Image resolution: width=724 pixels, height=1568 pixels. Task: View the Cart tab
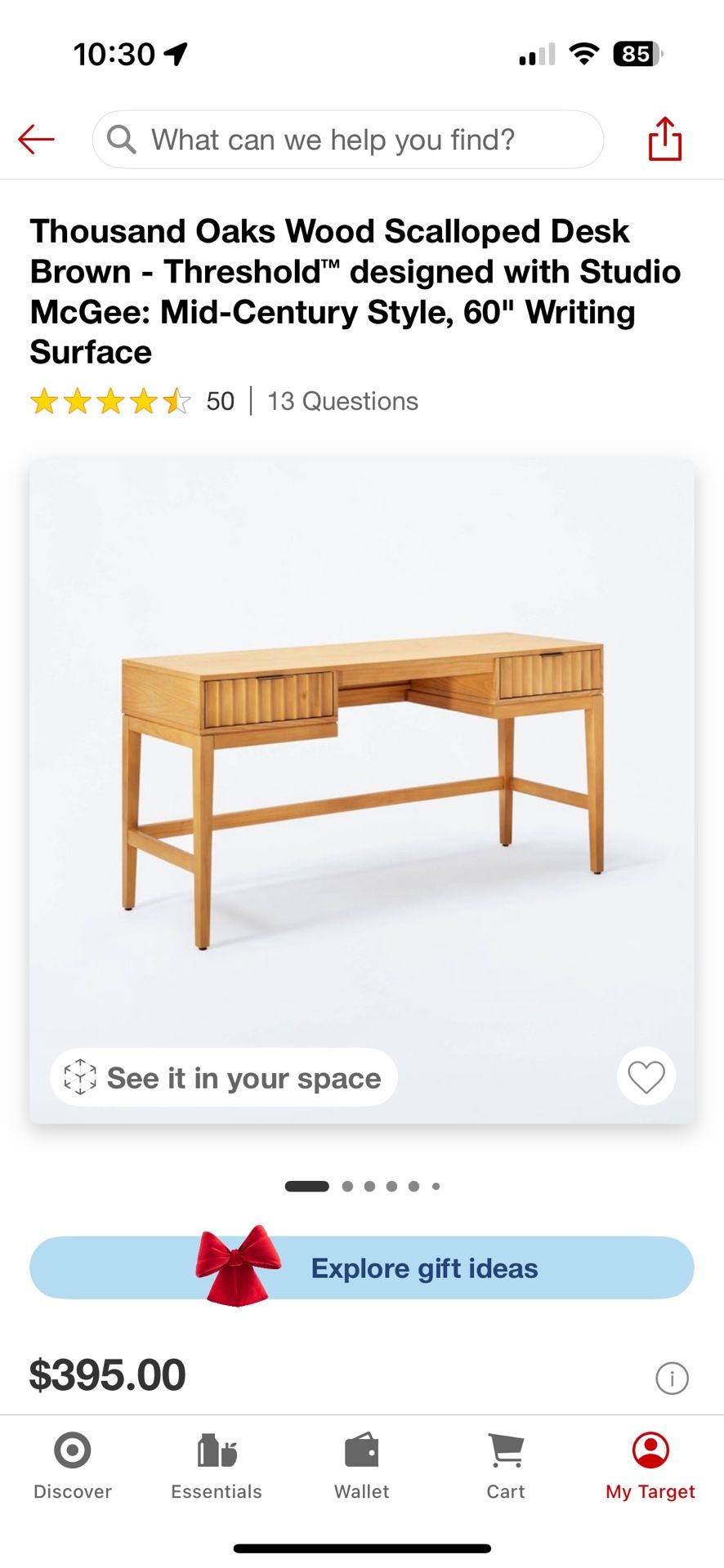[506, 1467]
